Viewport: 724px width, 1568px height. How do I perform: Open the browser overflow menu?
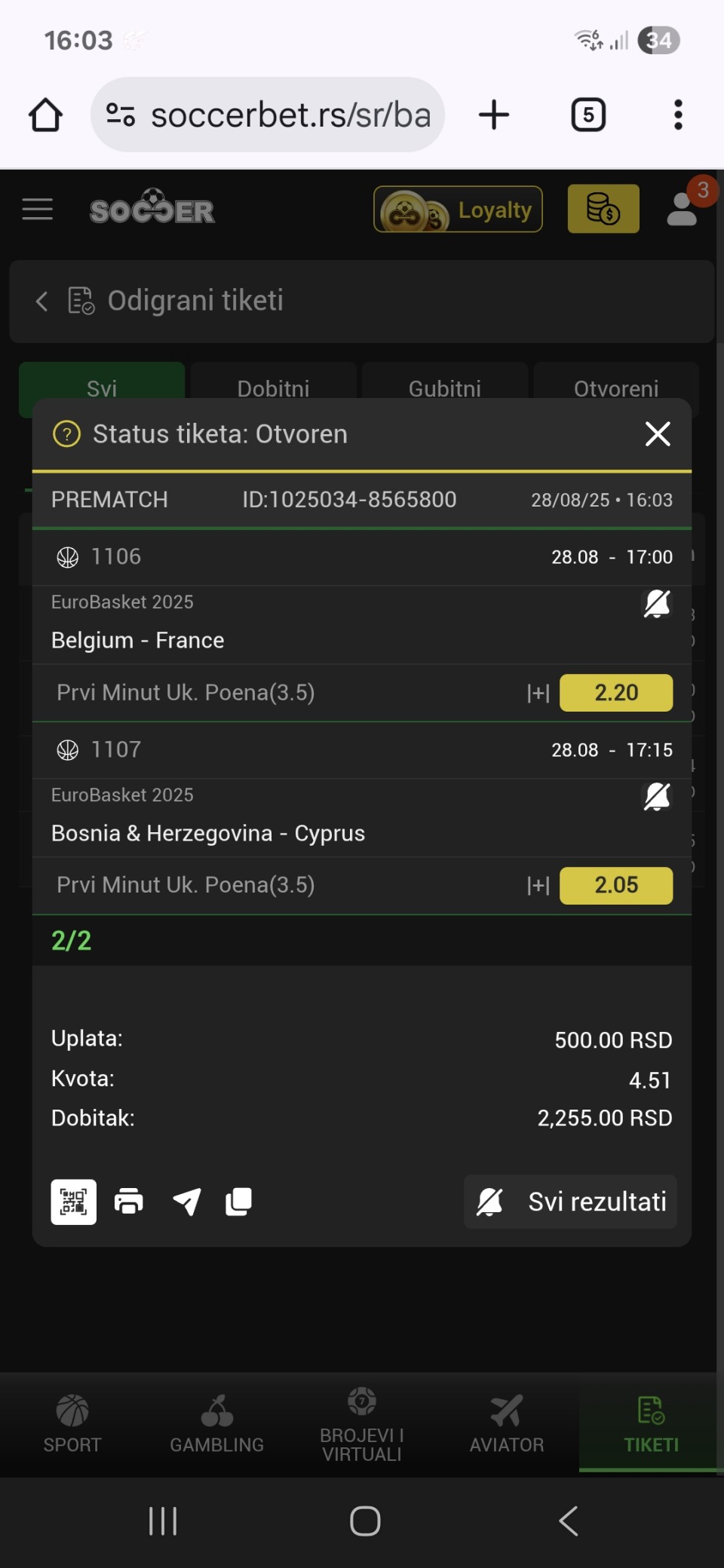point(678,115)
